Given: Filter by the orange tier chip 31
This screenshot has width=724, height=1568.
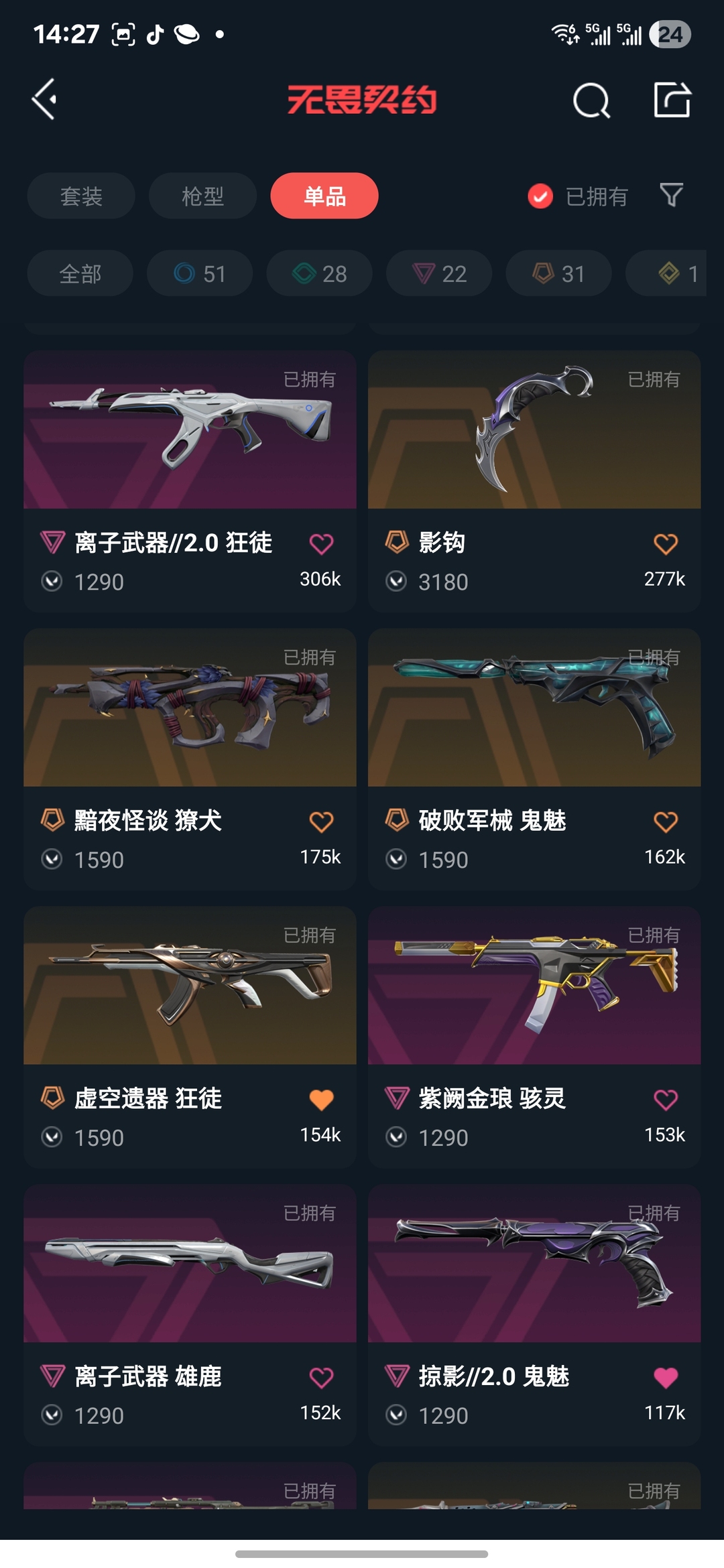Looking at the screenshot, I should pyautogui.click(x=558, y=273).
